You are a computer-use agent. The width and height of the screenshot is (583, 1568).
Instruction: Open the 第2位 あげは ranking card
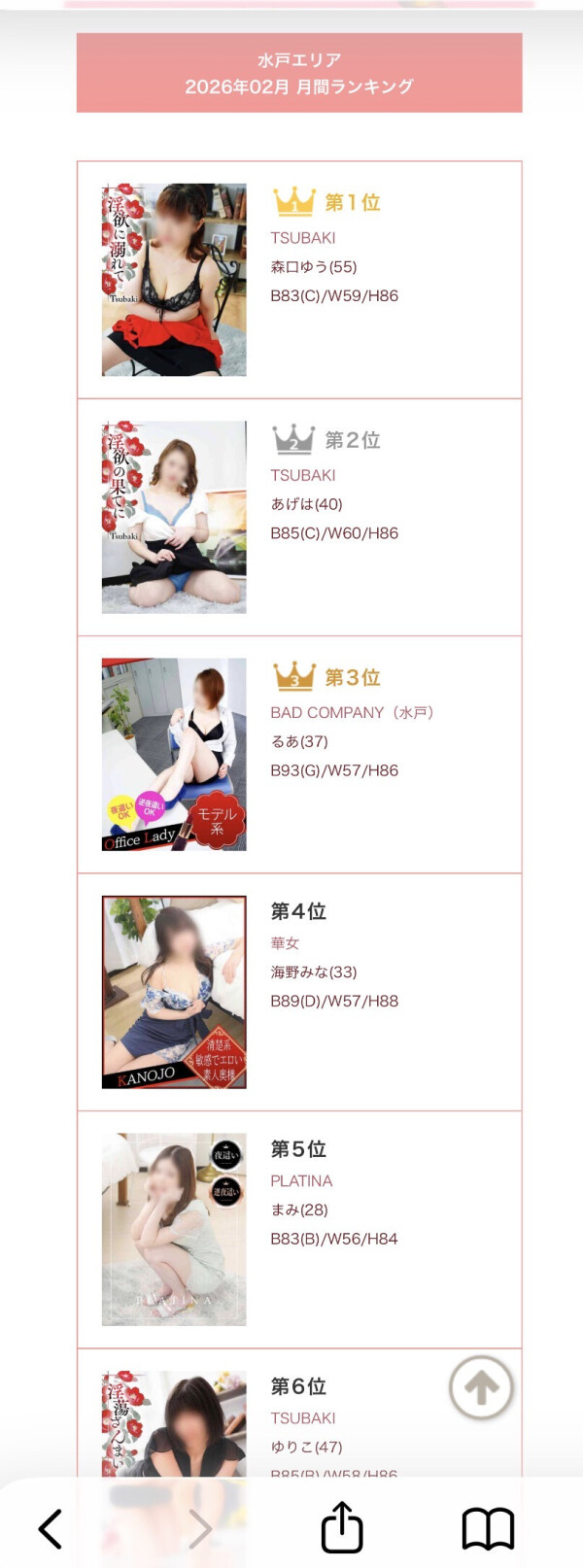tap(299, 517)
